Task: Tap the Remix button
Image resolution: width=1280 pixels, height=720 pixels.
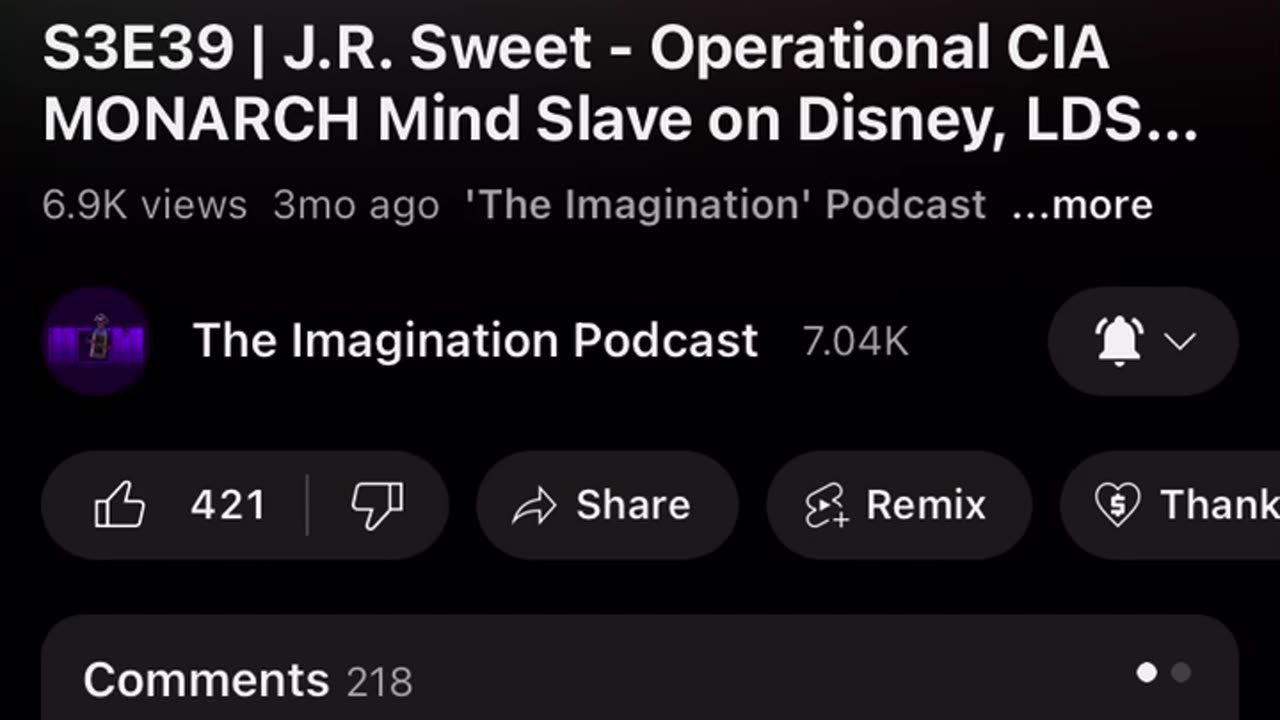Action: click(x=898, y=505)
